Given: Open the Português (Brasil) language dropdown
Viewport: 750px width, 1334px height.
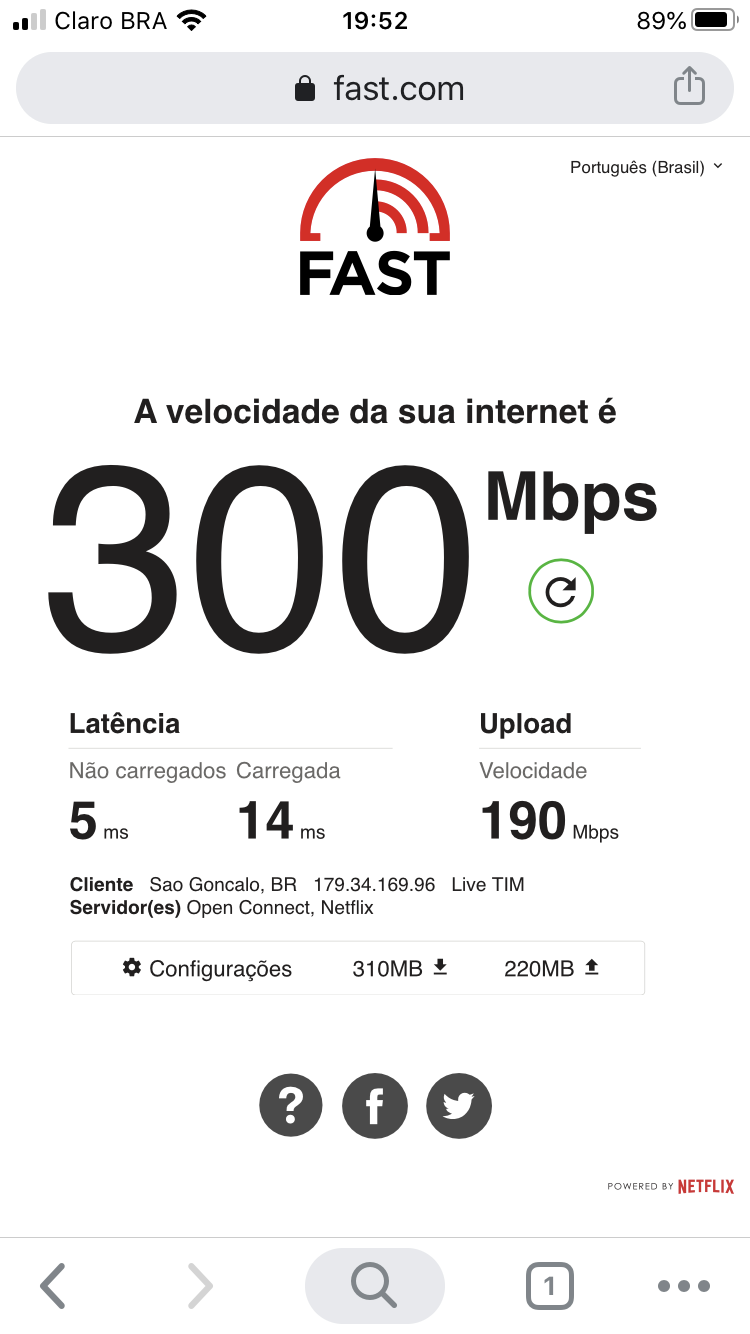Looking at the screenshot, I should point(646,167).
